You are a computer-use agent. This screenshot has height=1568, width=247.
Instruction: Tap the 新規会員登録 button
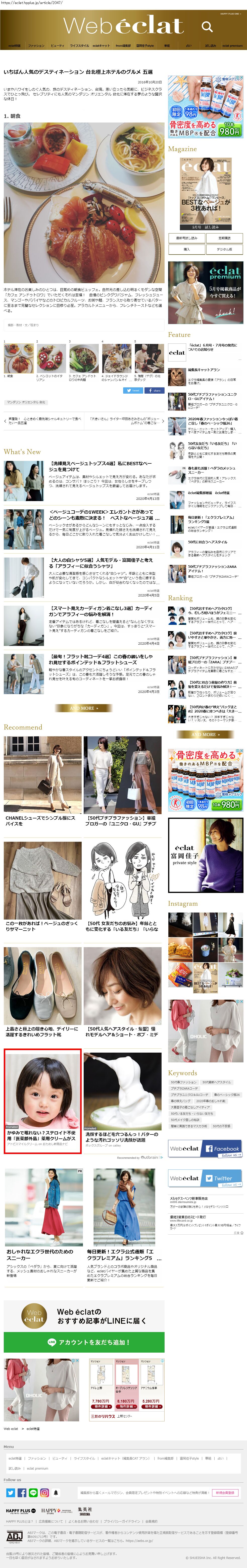tap(225, 1492)
